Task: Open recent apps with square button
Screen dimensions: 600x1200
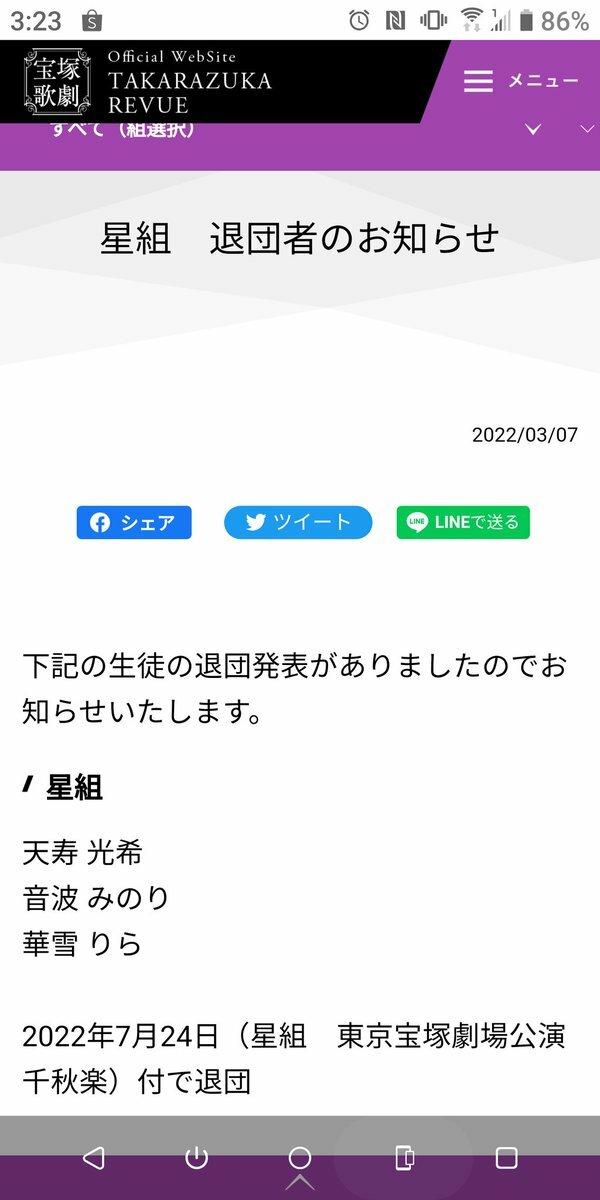Action: click(x=507, y=1158)
